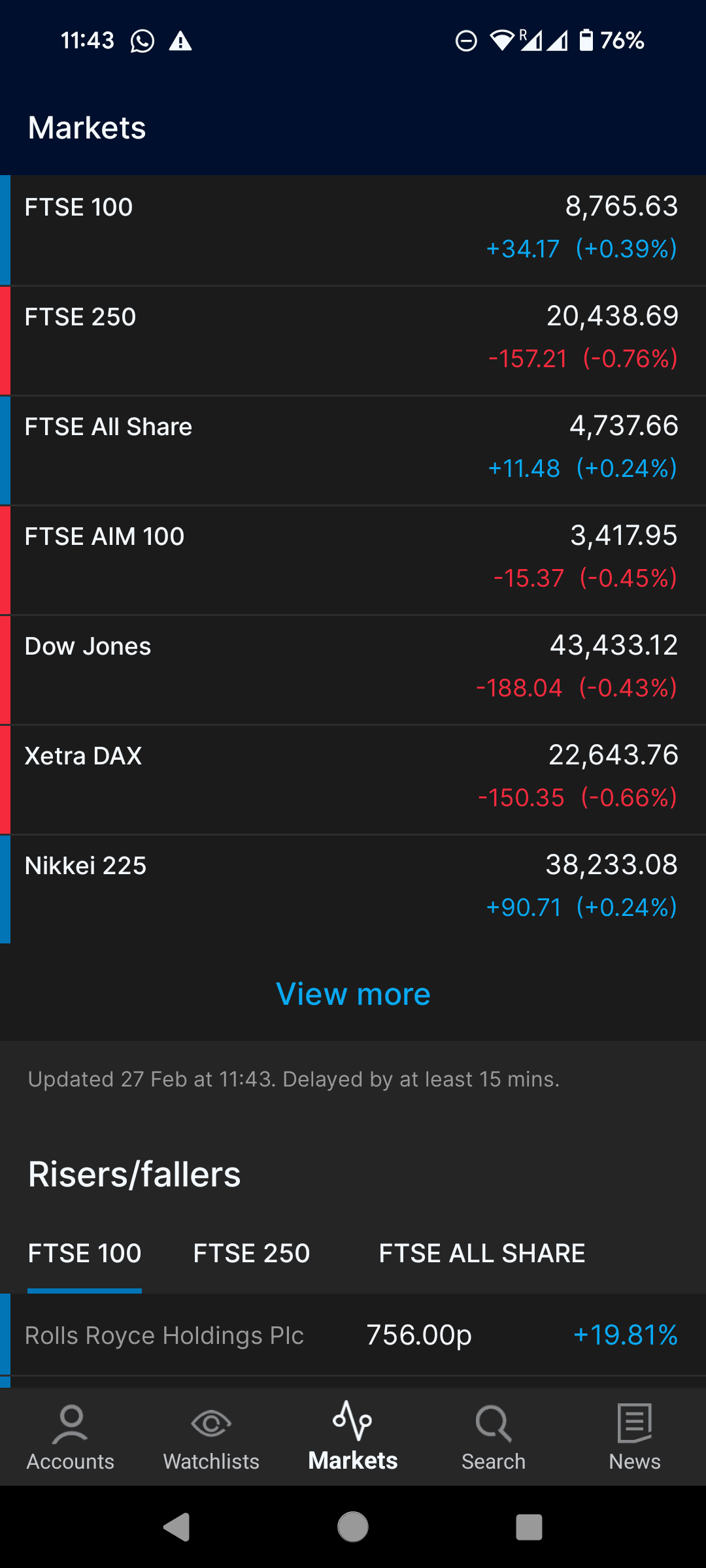Open the FTSE 100 index row
Image resolution: width=706 pixels, height=1568 pixels.
353,230
